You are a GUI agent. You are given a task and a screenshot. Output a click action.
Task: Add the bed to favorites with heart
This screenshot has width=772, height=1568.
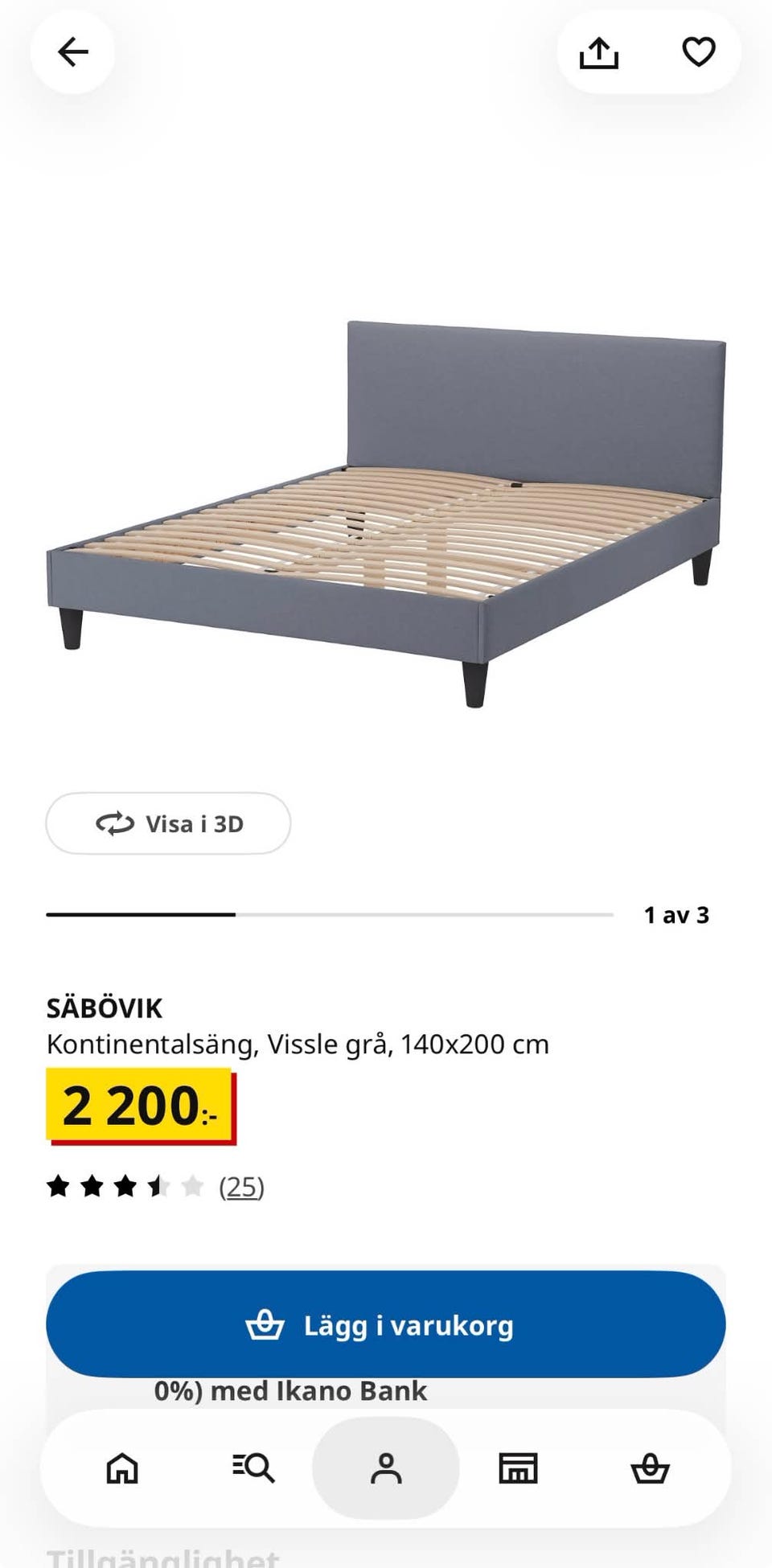[x=698, y=52]
